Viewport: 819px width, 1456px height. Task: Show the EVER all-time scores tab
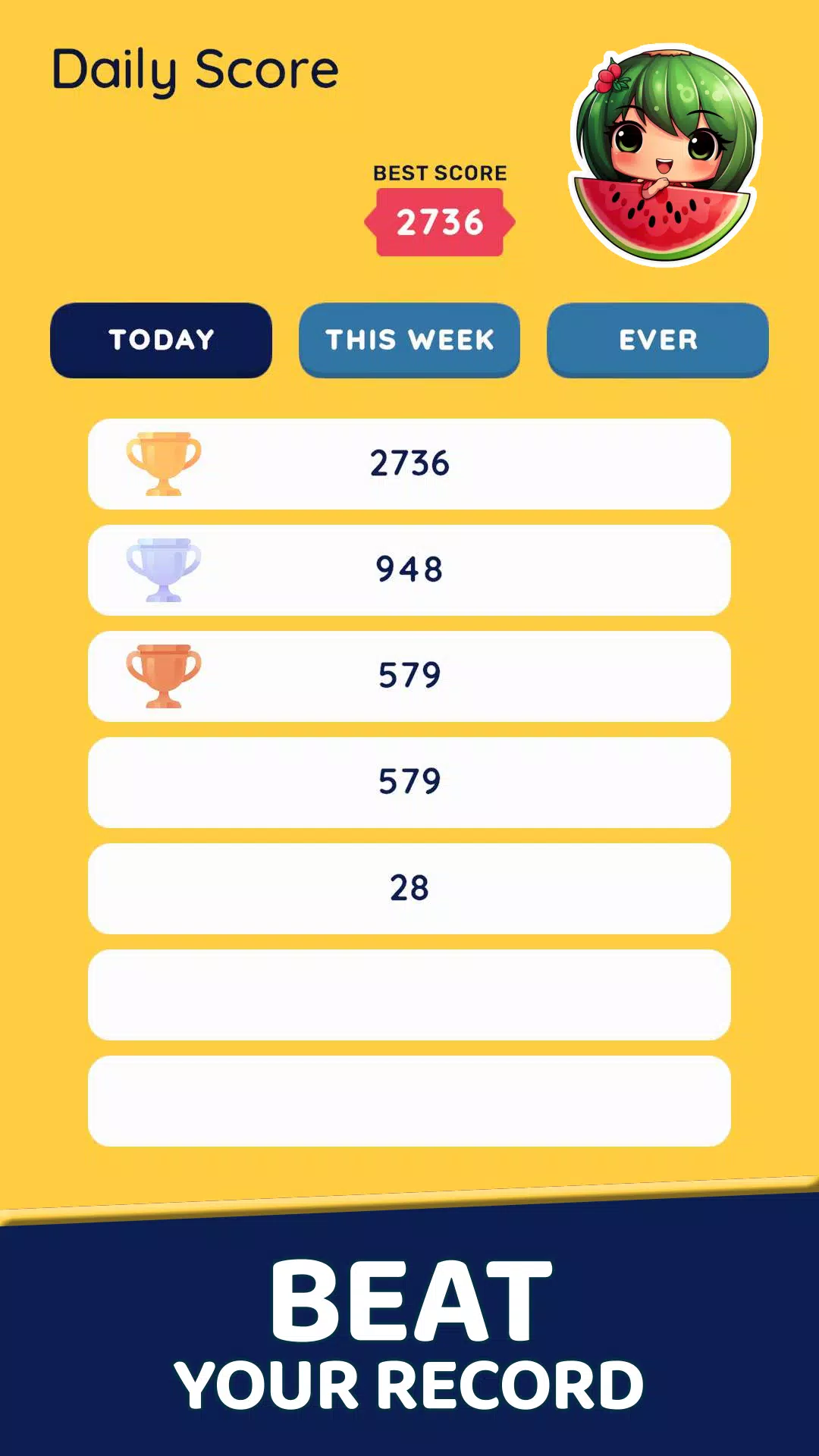click(657, 340)
